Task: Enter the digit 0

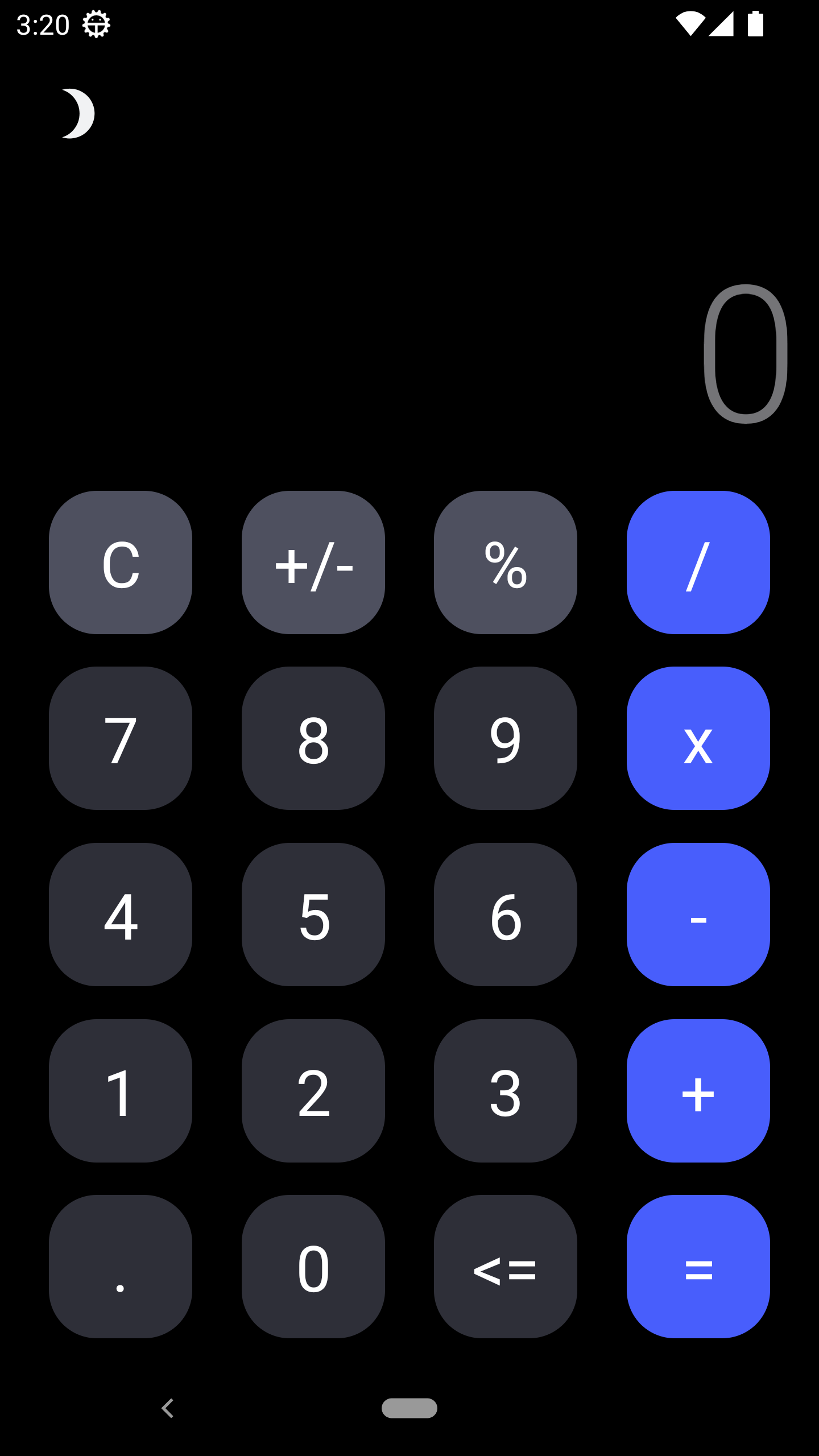Action: (x=313, y=1265)
